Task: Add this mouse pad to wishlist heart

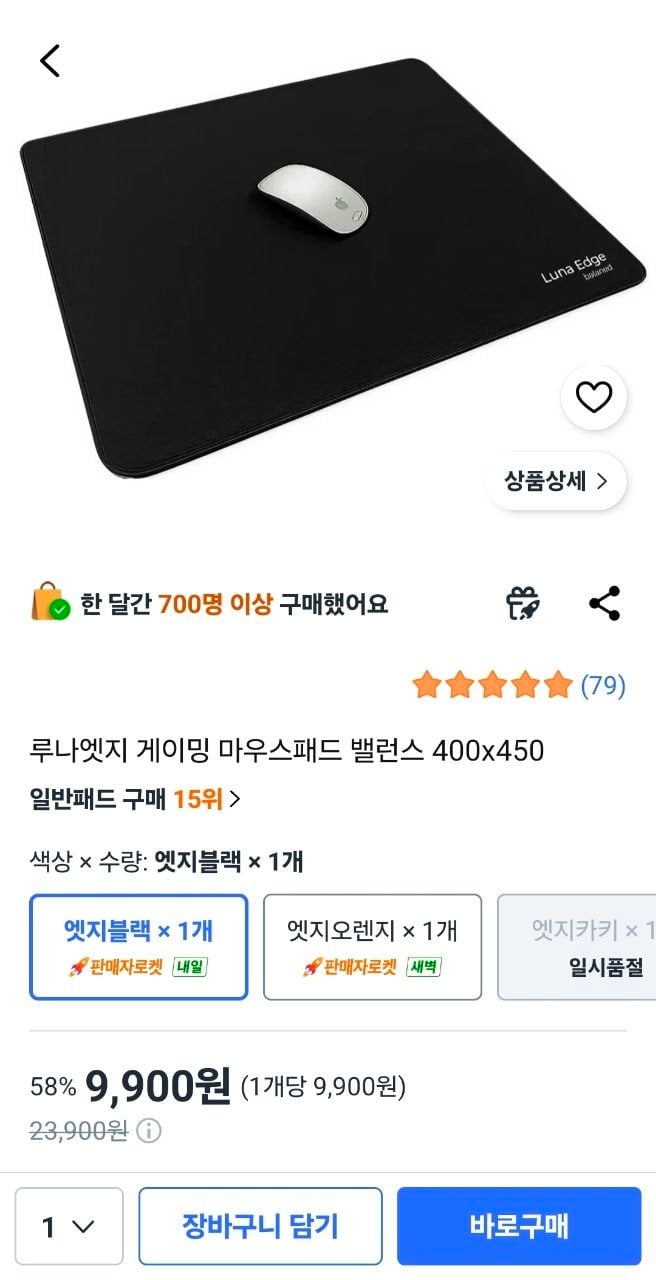Action: tap(594, 398)
